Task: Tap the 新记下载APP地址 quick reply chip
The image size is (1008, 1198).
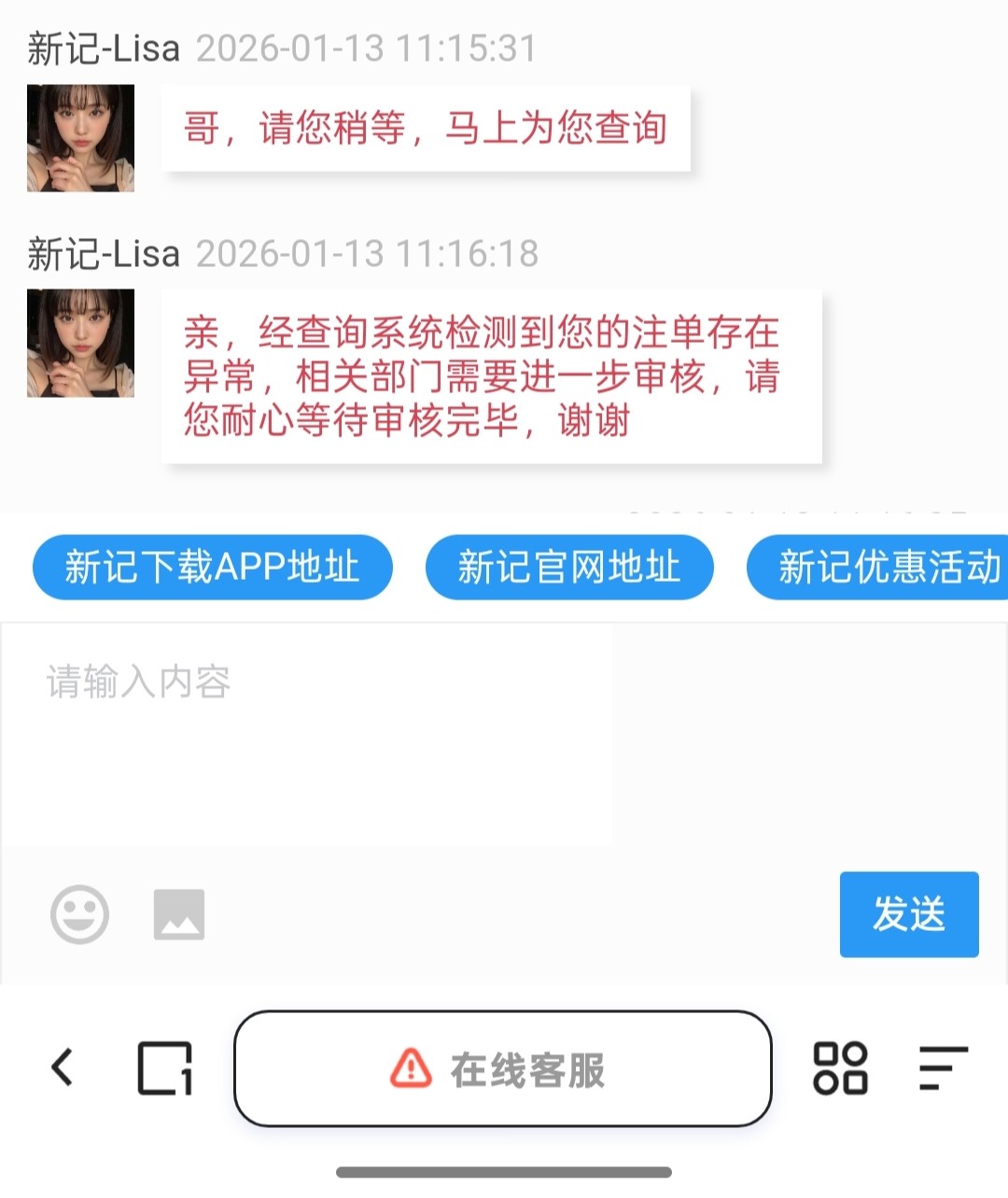Action: [212, 567]
